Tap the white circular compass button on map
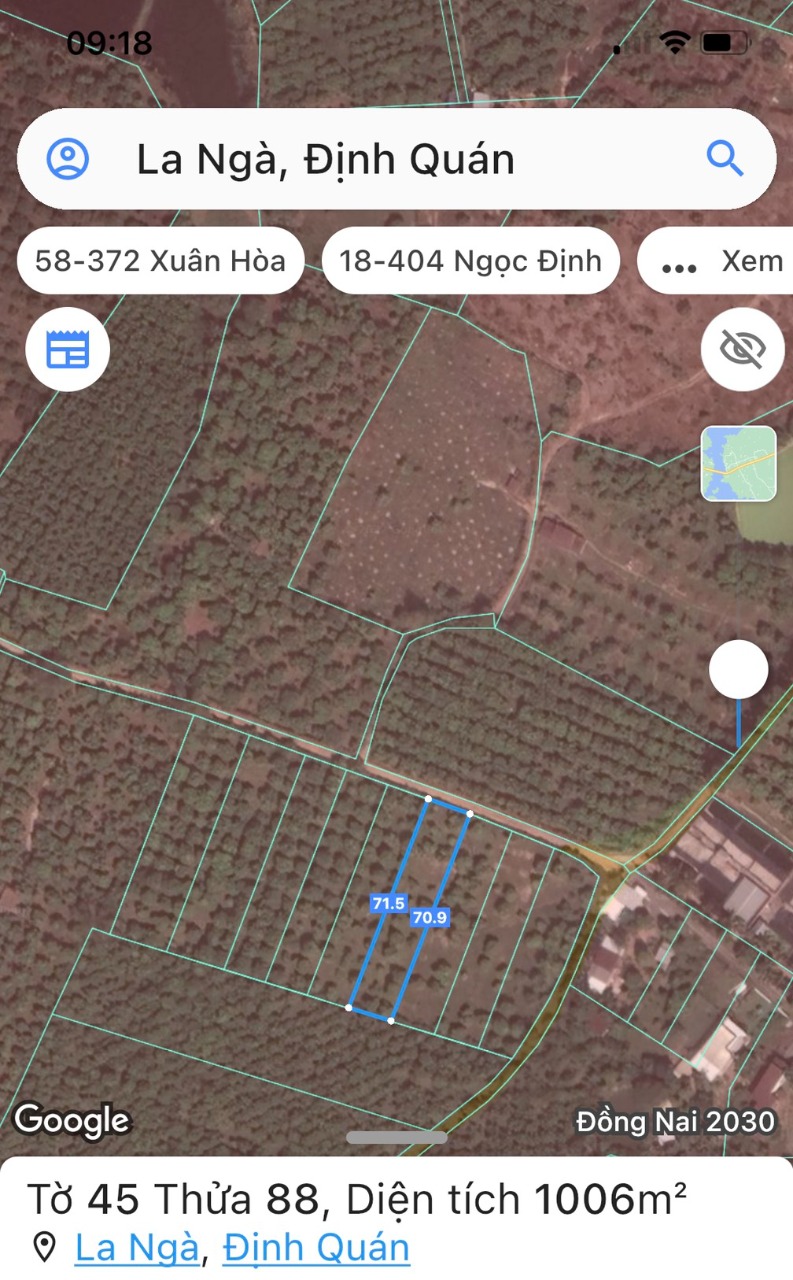This screenshot has height=1280, width=793. (738, 669)
